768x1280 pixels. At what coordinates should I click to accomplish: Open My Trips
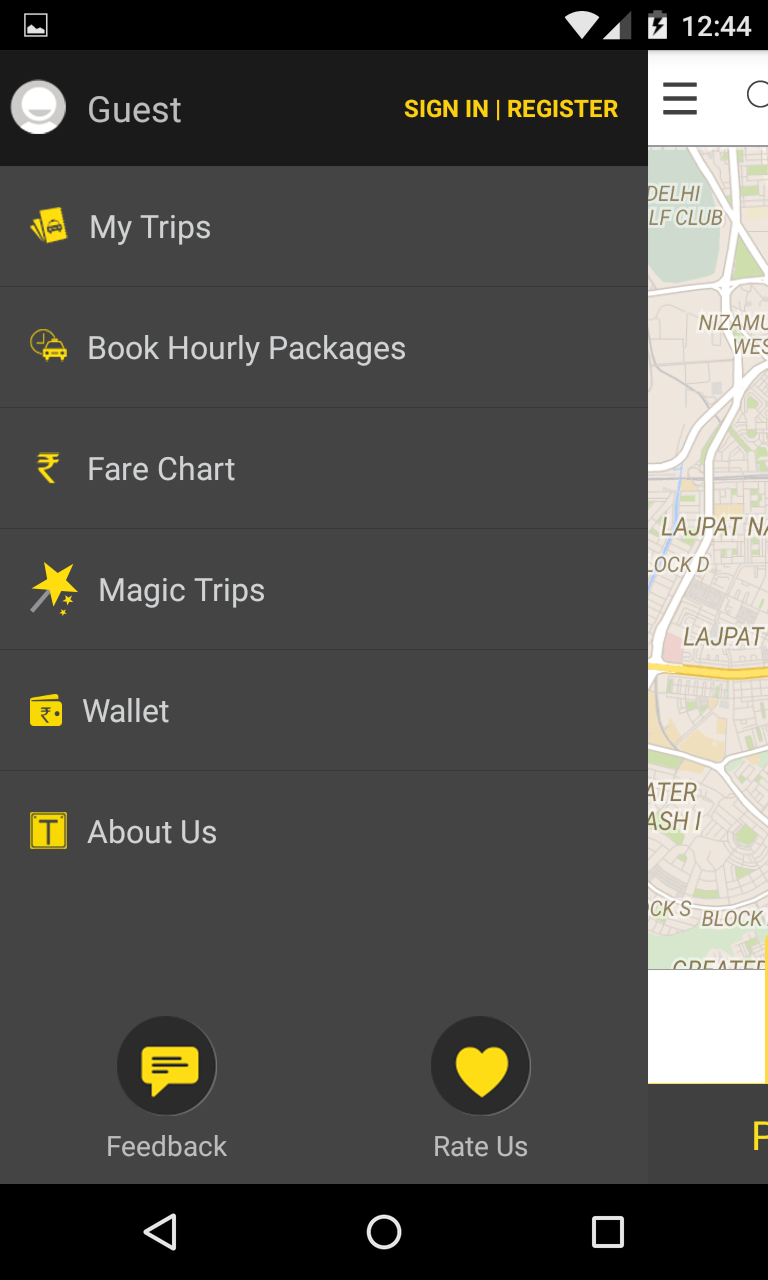pyautogui.click(x=150, y=227)
